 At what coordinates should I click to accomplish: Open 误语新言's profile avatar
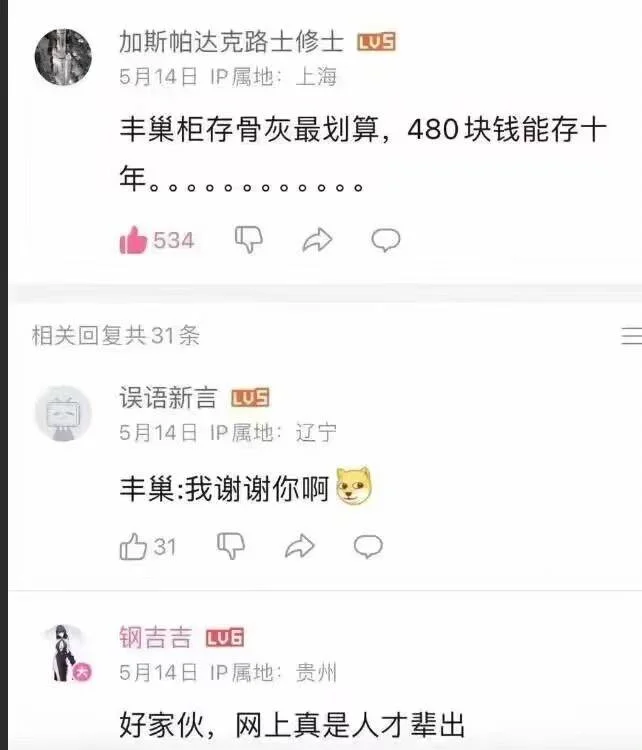coord(64,413)
